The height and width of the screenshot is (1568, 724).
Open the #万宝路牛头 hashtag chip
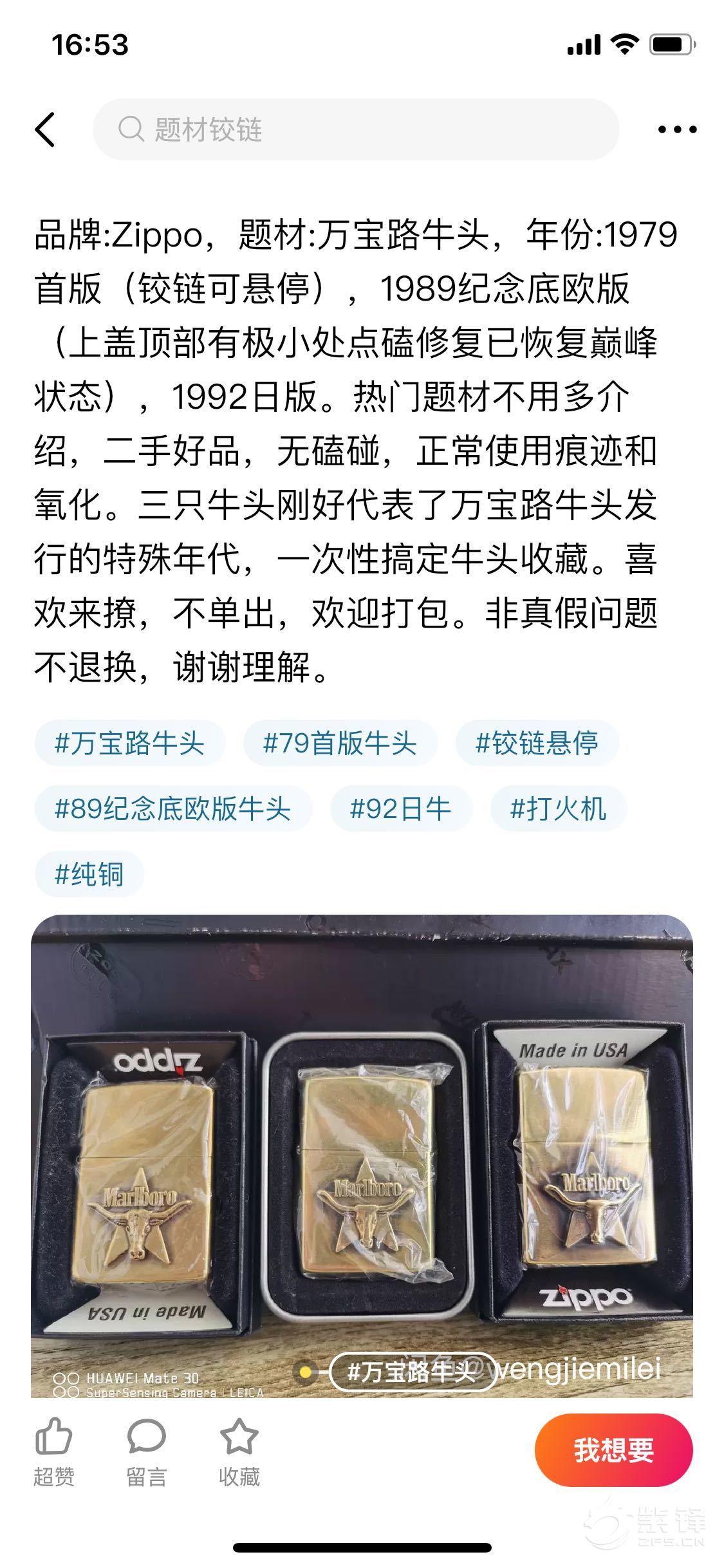click(130, 743)
